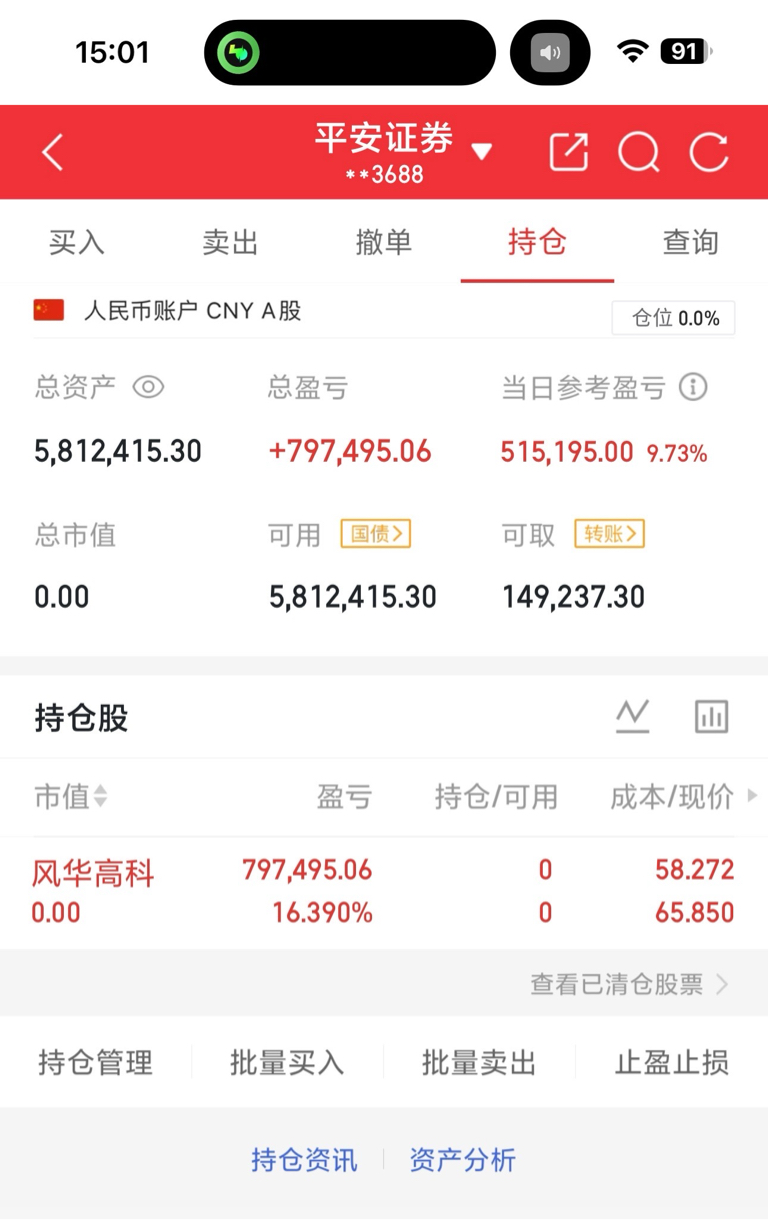Switch to the 卖出 tab
The image size is (768, 1220).
[230, 242]
